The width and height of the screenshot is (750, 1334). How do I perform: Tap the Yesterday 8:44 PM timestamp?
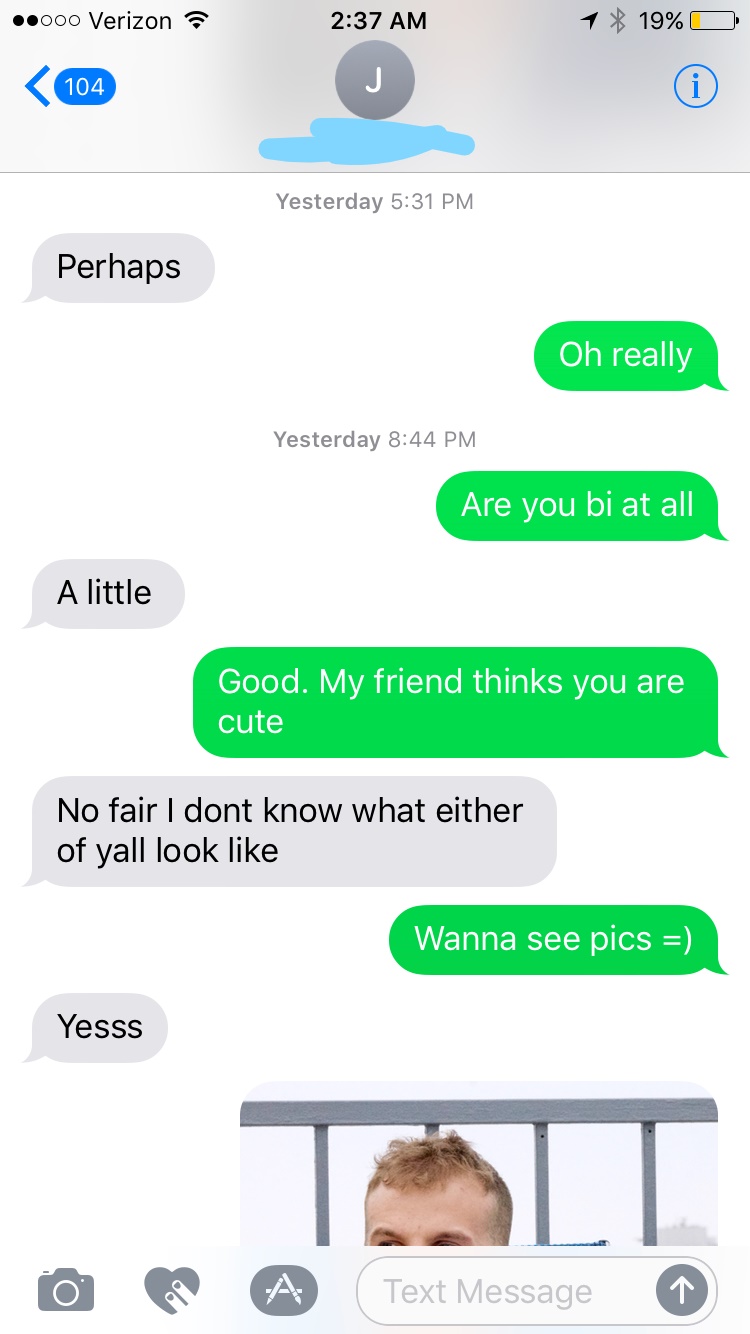(374, 439)
